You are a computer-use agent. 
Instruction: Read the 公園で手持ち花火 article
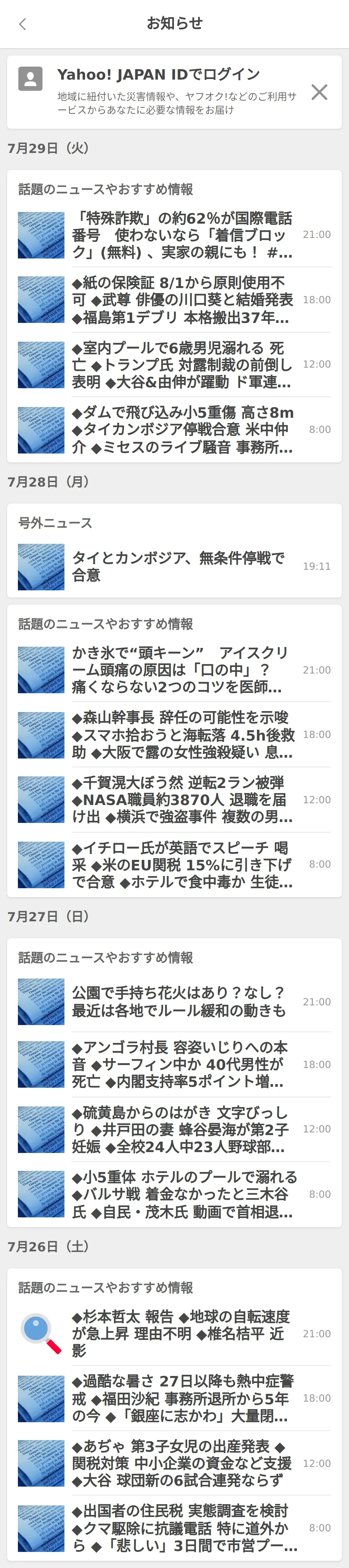182,1002
